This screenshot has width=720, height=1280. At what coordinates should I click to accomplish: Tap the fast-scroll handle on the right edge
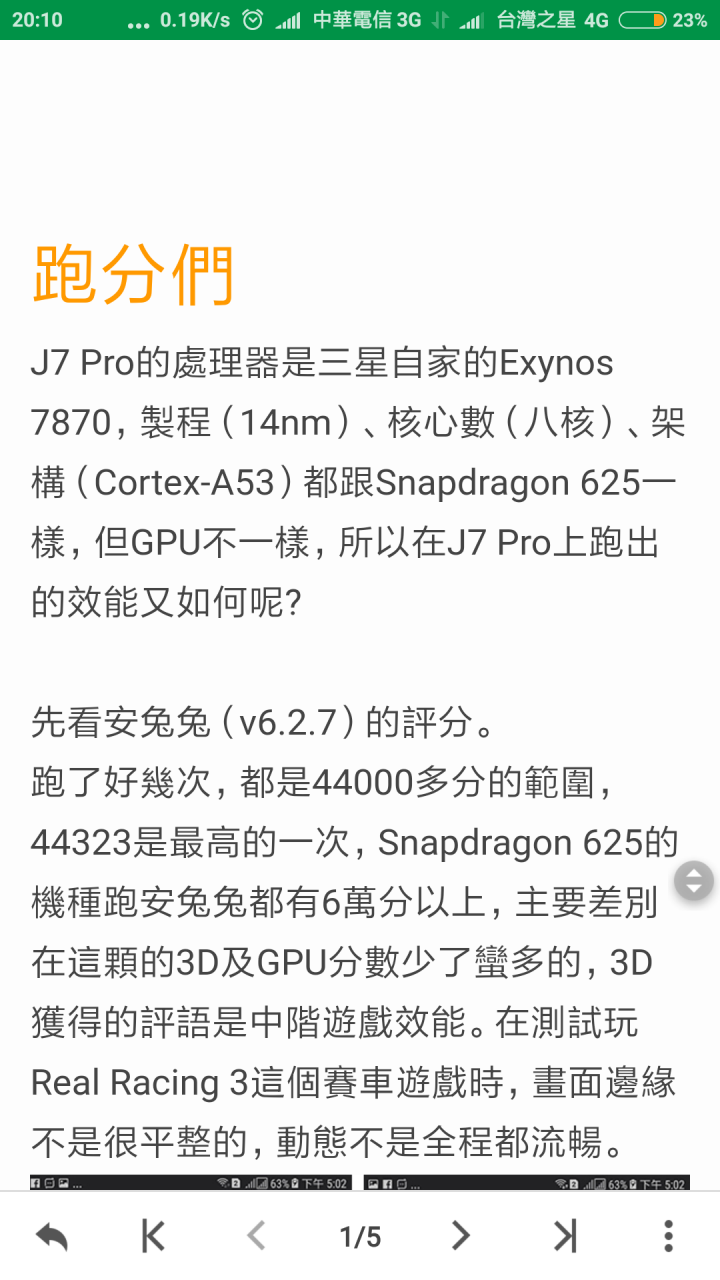(x=694, y=881)
